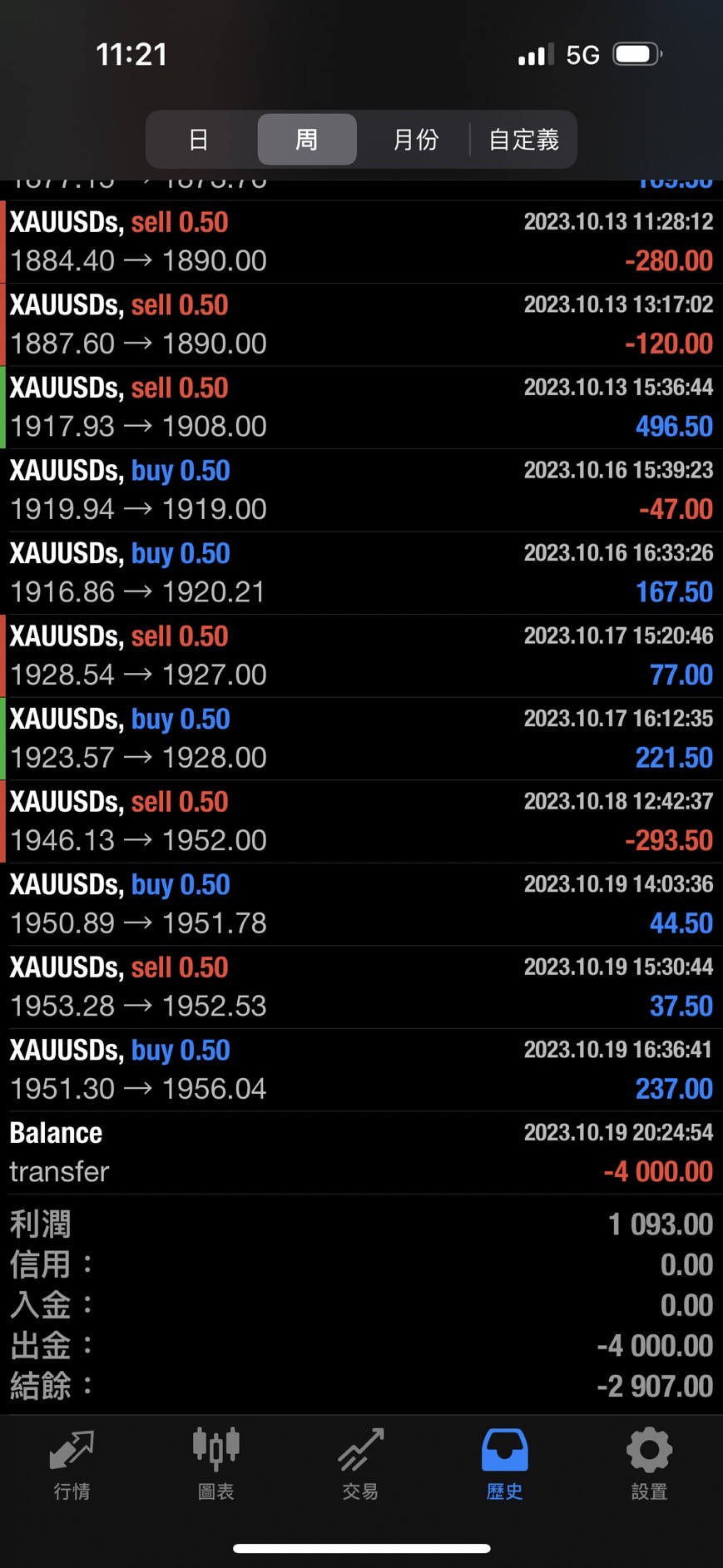Image resolution: width=723 pixels, height=1568 pixels.
Task: Expand the buy trade with 221.50 profit
Action: click(x=361, y=739)
